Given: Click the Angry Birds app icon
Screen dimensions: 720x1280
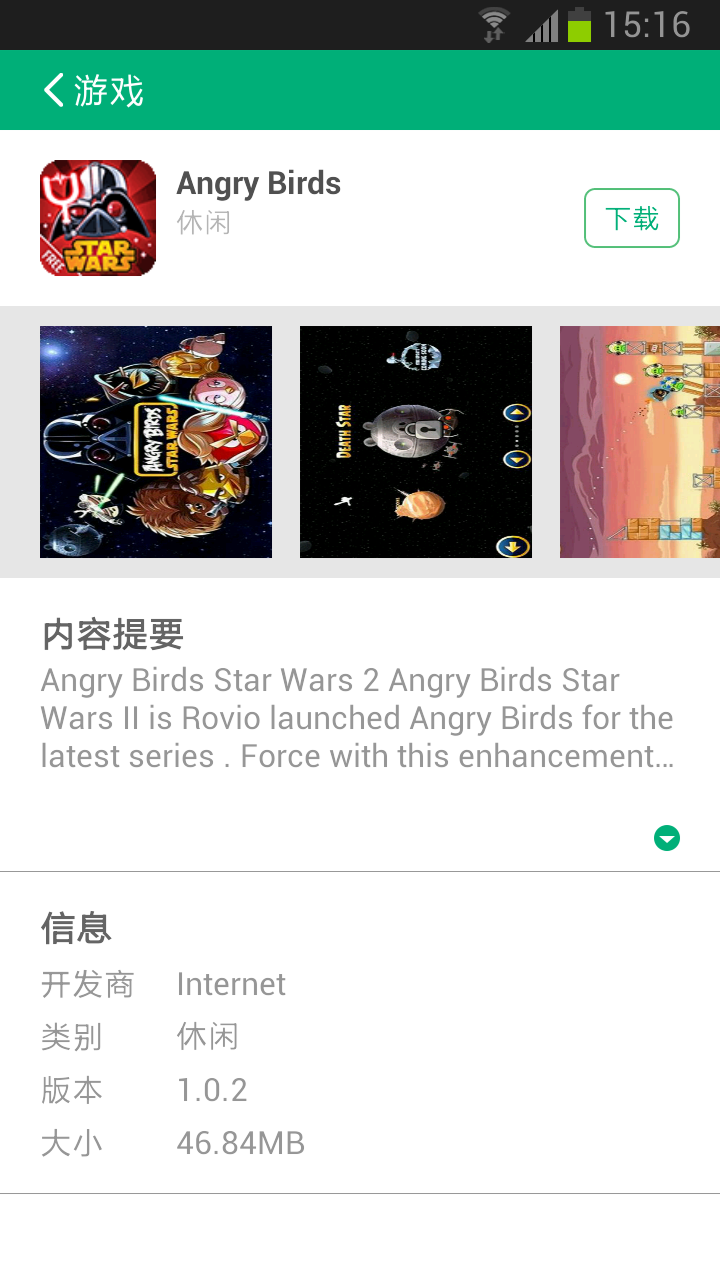Looking at the screenshot, I should [97, 217].
